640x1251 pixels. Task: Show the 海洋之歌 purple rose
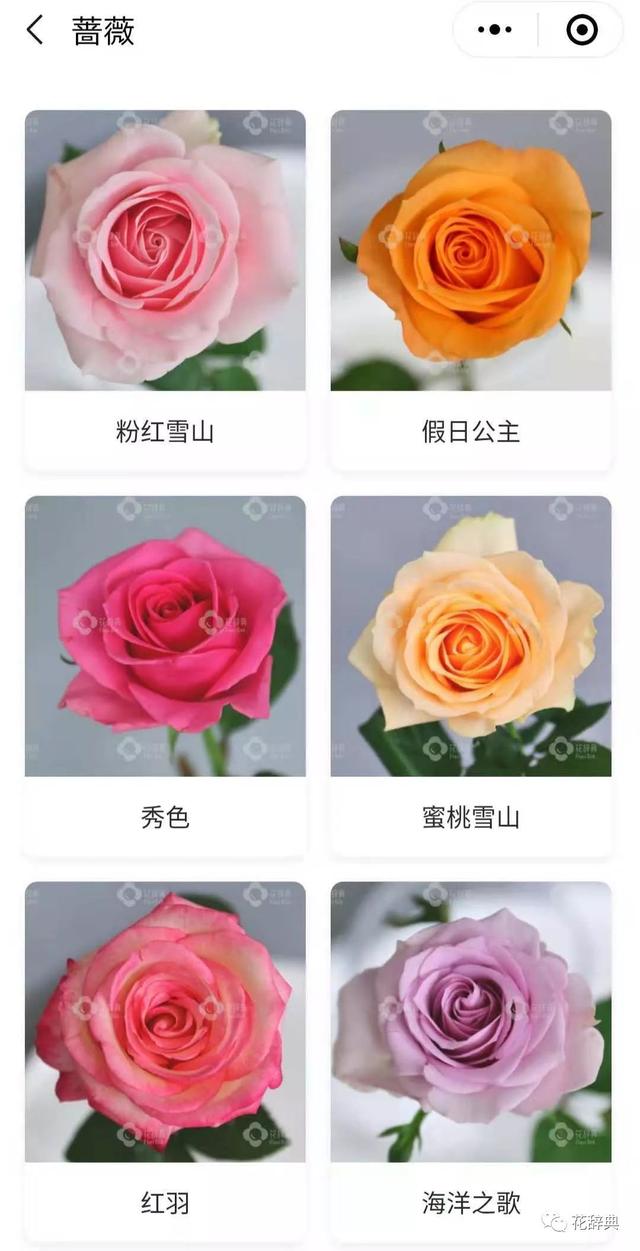[471, 1060]
